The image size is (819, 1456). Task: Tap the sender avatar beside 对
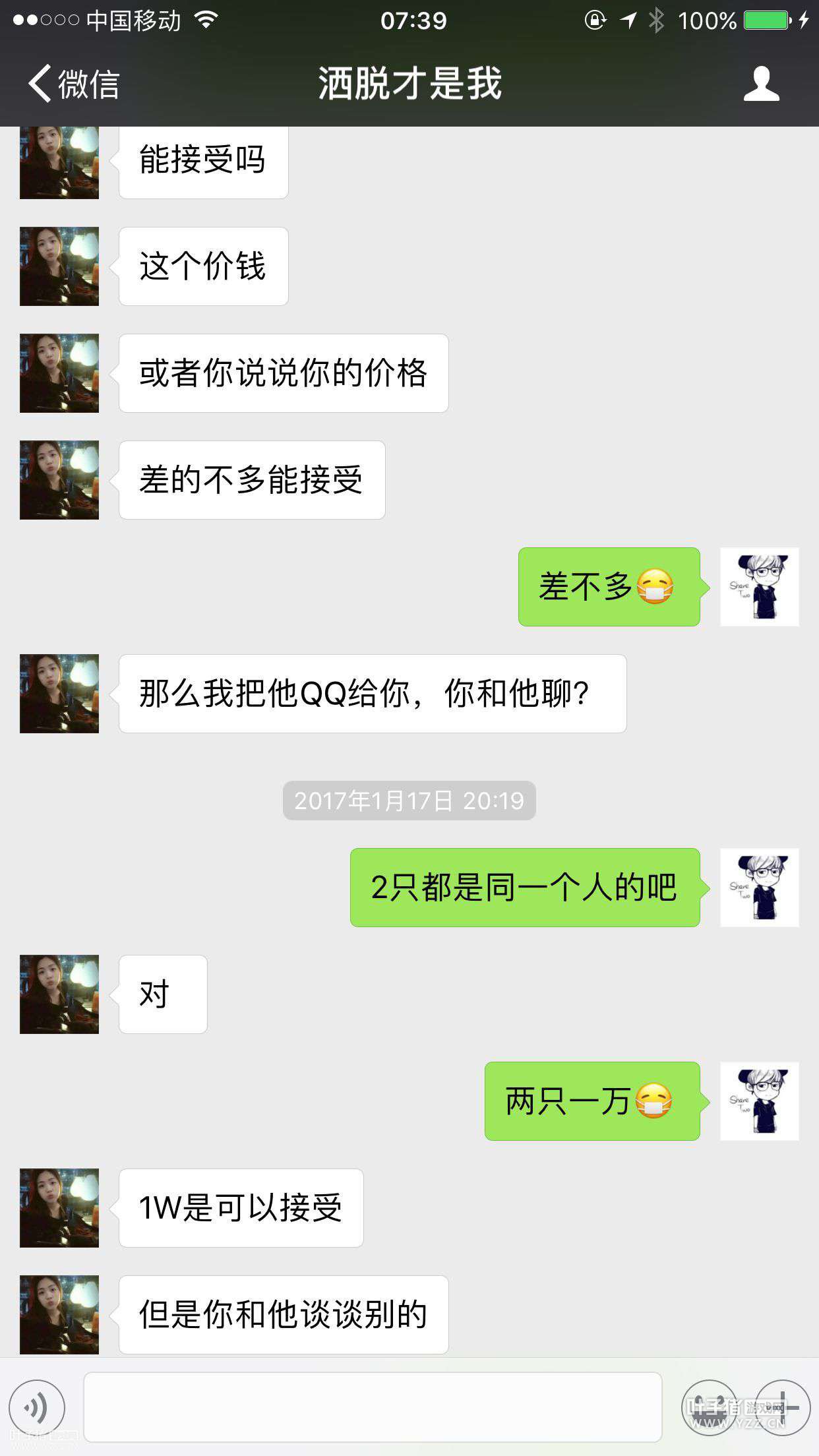pyautogui.click(x=59, y=994)
